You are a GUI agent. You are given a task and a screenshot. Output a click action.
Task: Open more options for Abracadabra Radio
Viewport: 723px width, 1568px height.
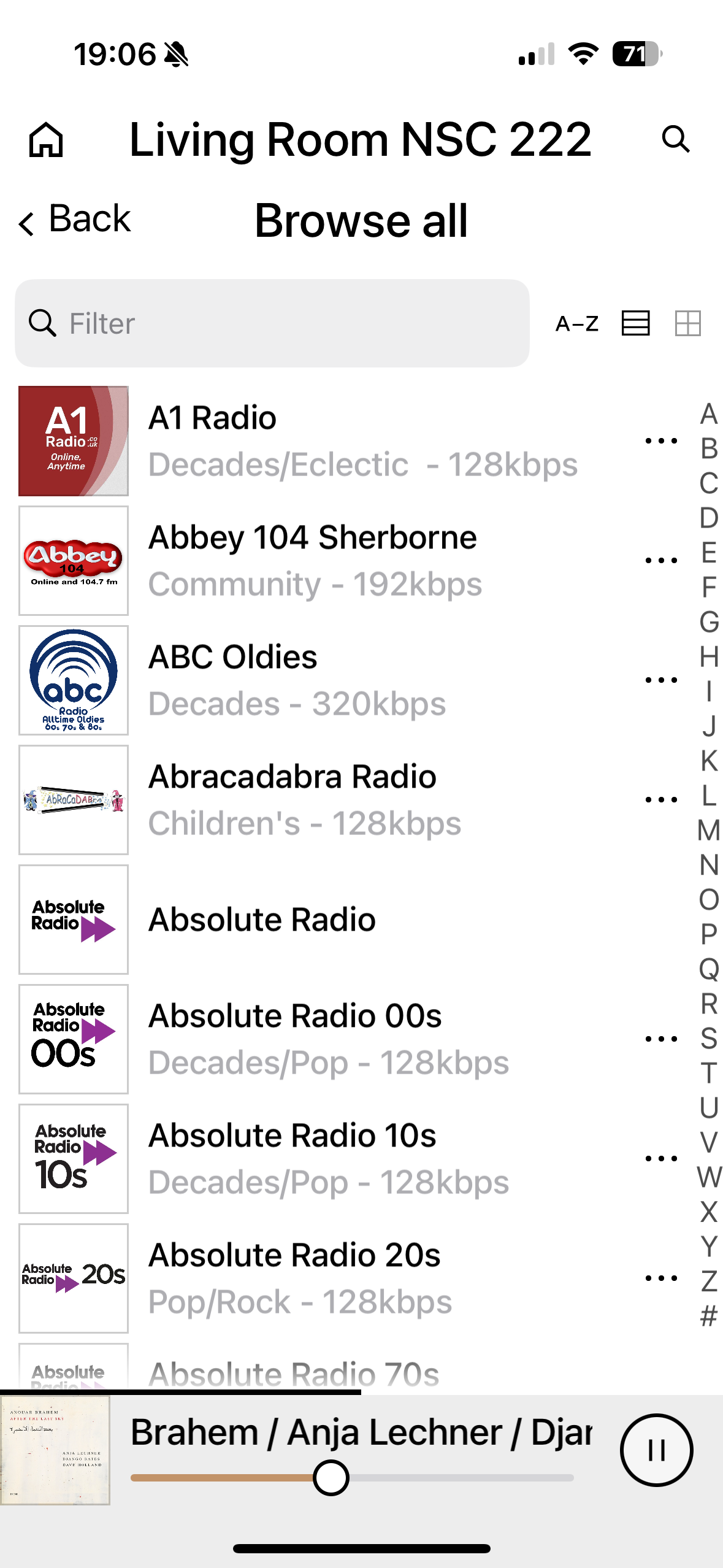[x=661, y=800]
